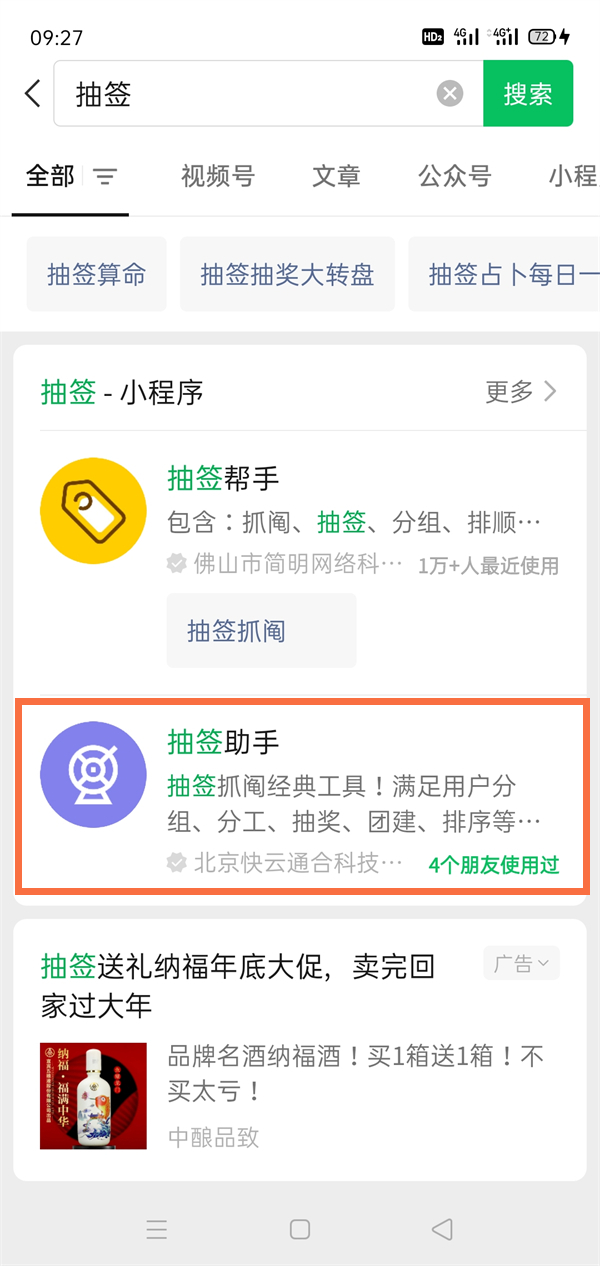
Task: Switch to the 视频号 tab
Action: click(218, 177)
